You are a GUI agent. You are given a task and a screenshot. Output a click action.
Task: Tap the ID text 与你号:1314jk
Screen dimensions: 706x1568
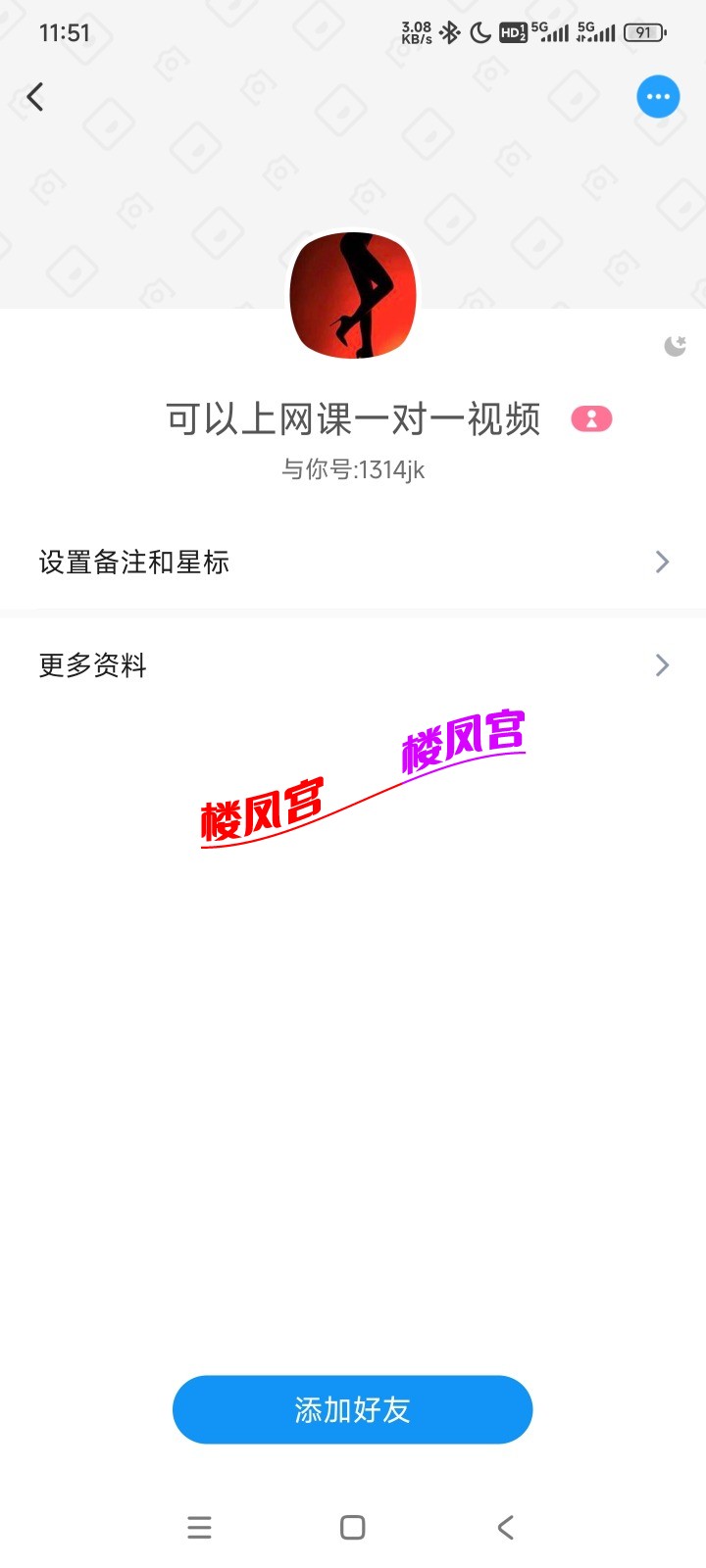pyautogui.click(x=355, y=469)
